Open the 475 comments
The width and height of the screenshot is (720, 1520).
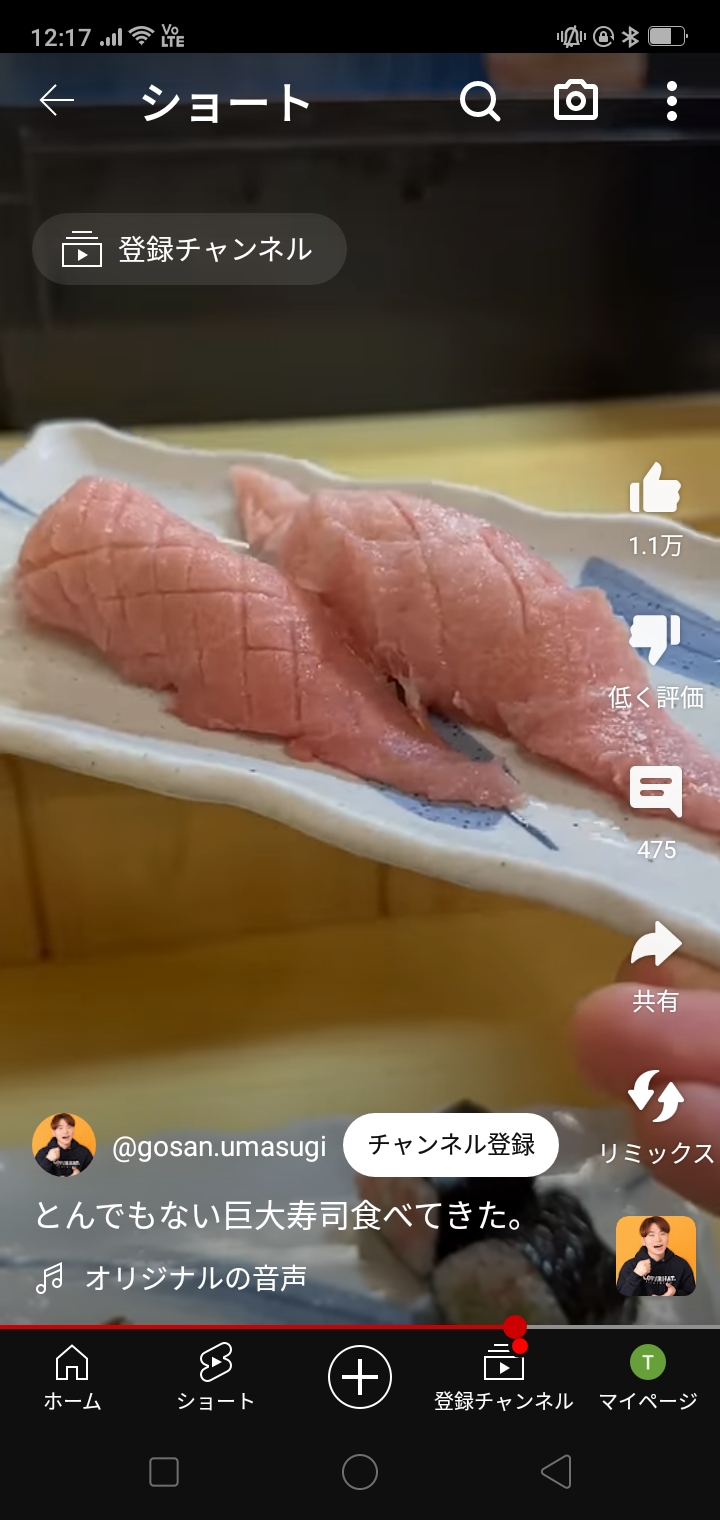coord(655,793)
